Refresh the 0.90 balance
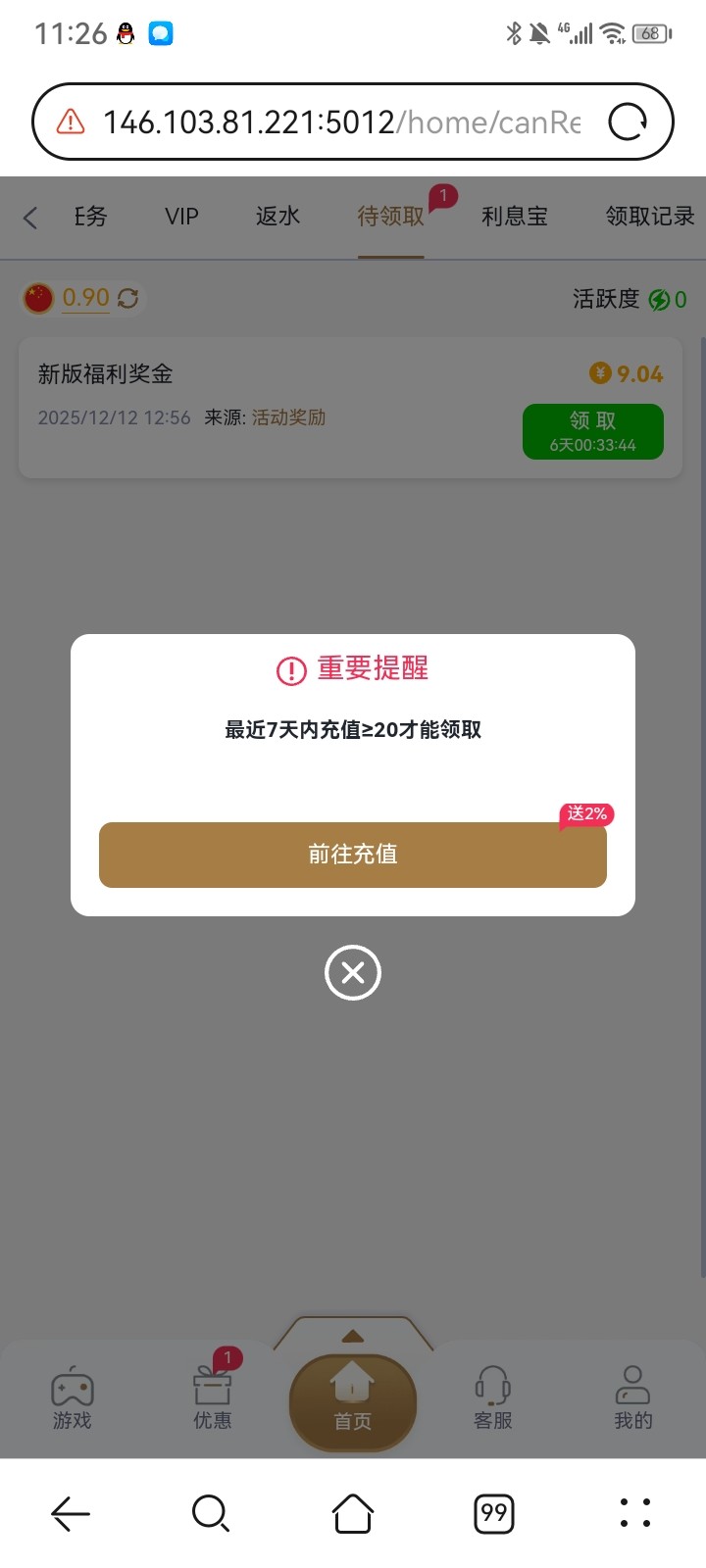Viewport: 706px width, 1568px height. pos(128,298)
